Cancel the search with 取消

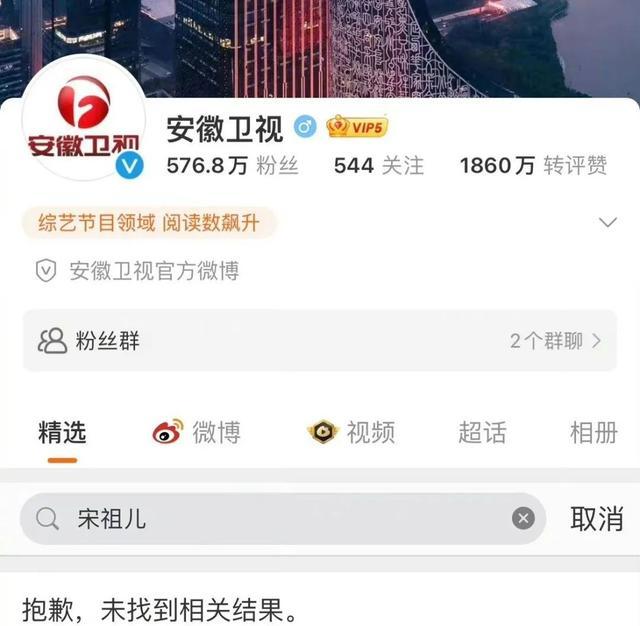click(597, 518)
